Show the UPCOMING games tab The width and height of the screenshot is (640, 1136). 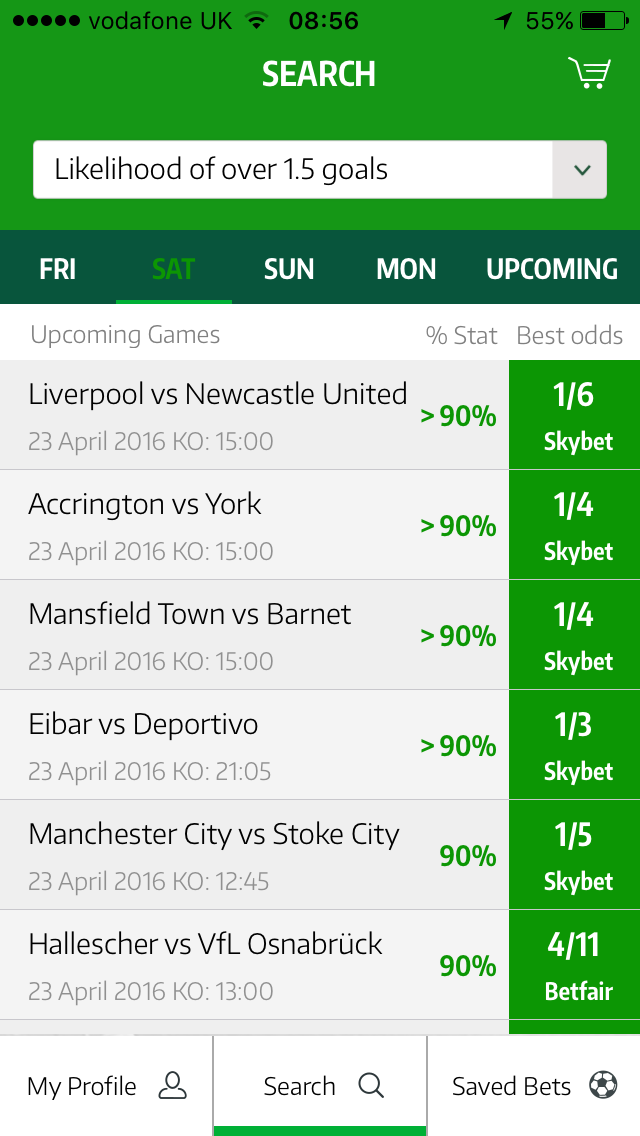click(552, 269)
